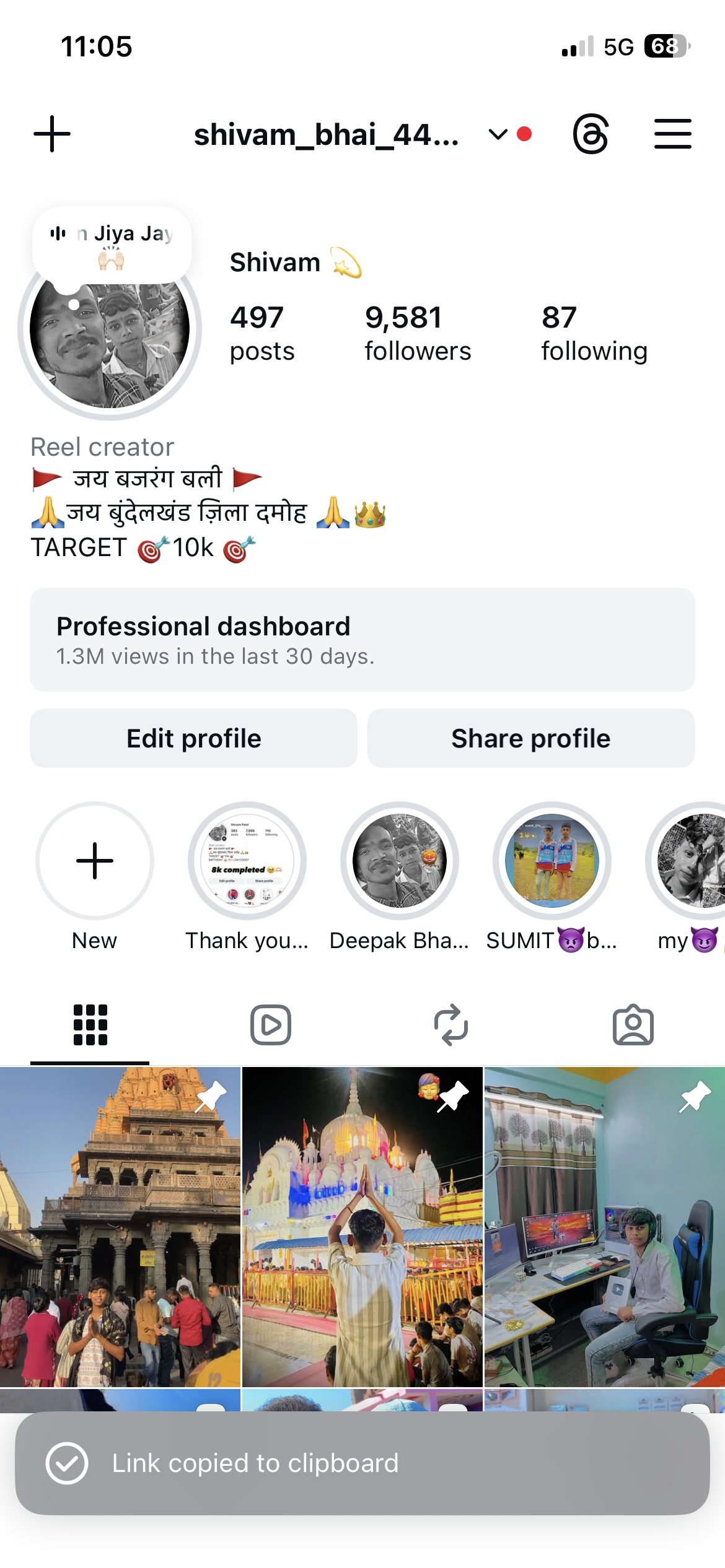Image resolution: width=725 pixels, height=1568 pixels.
Task: Switch to the Reels tab
Action: pos(271,1025)
